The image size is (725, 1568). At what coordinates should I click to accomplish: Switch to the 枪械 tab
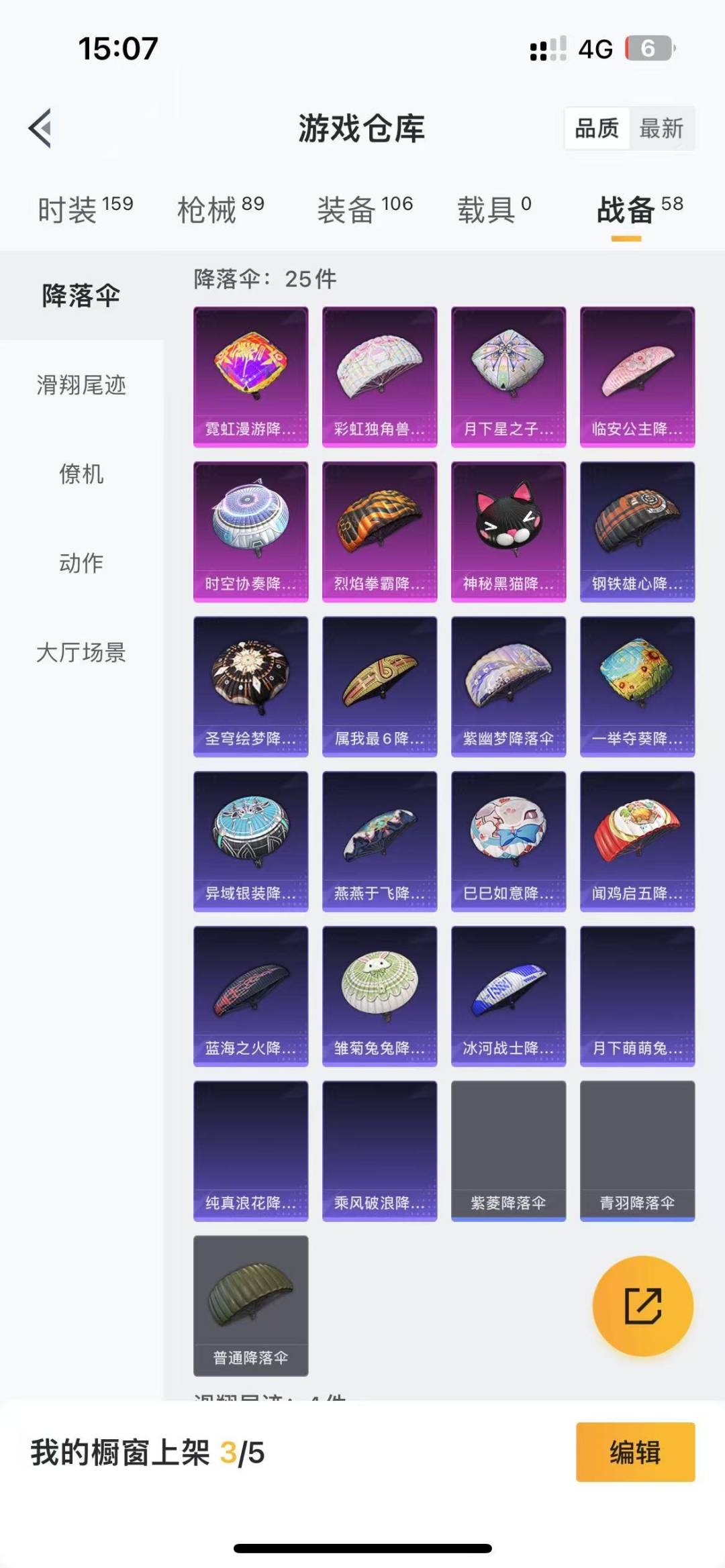[220, 209]
